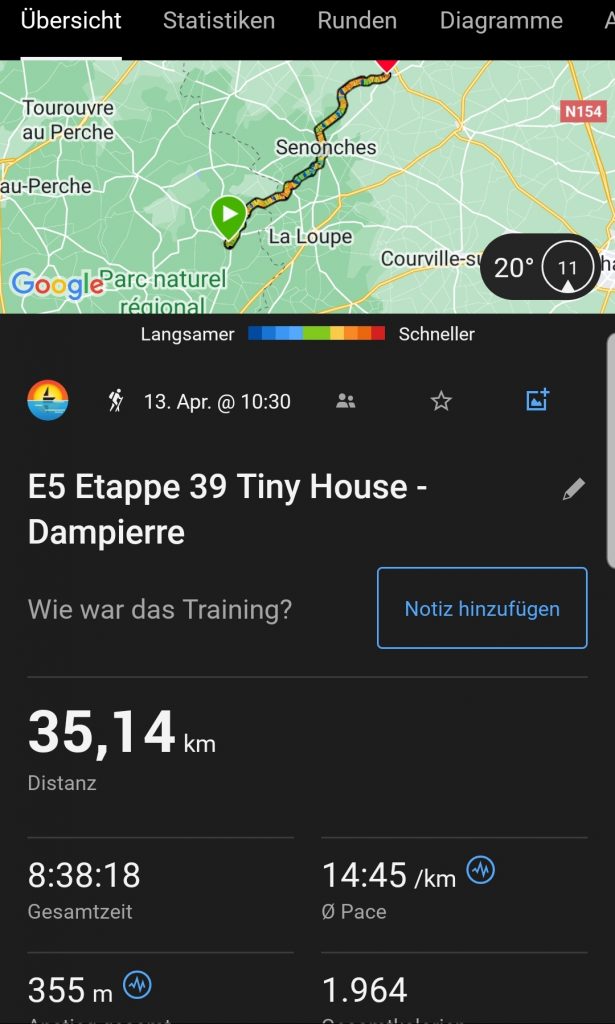615x1024 pixels.
Task: Tap Notiz hinzufügen button
Action: pos(482,608)
